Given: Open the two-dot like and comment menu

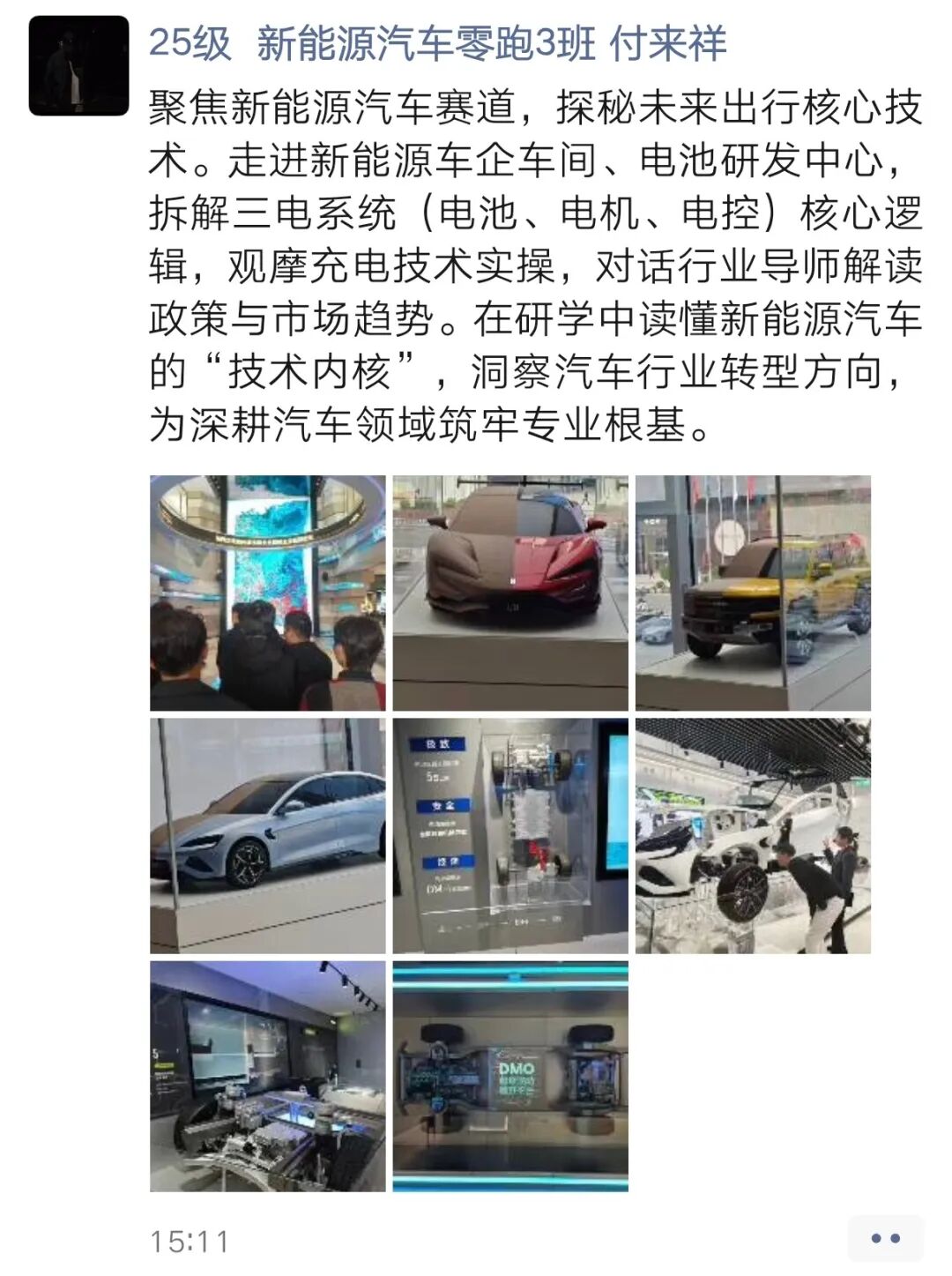Looking at the screenshot, I should pos(884,1238).
